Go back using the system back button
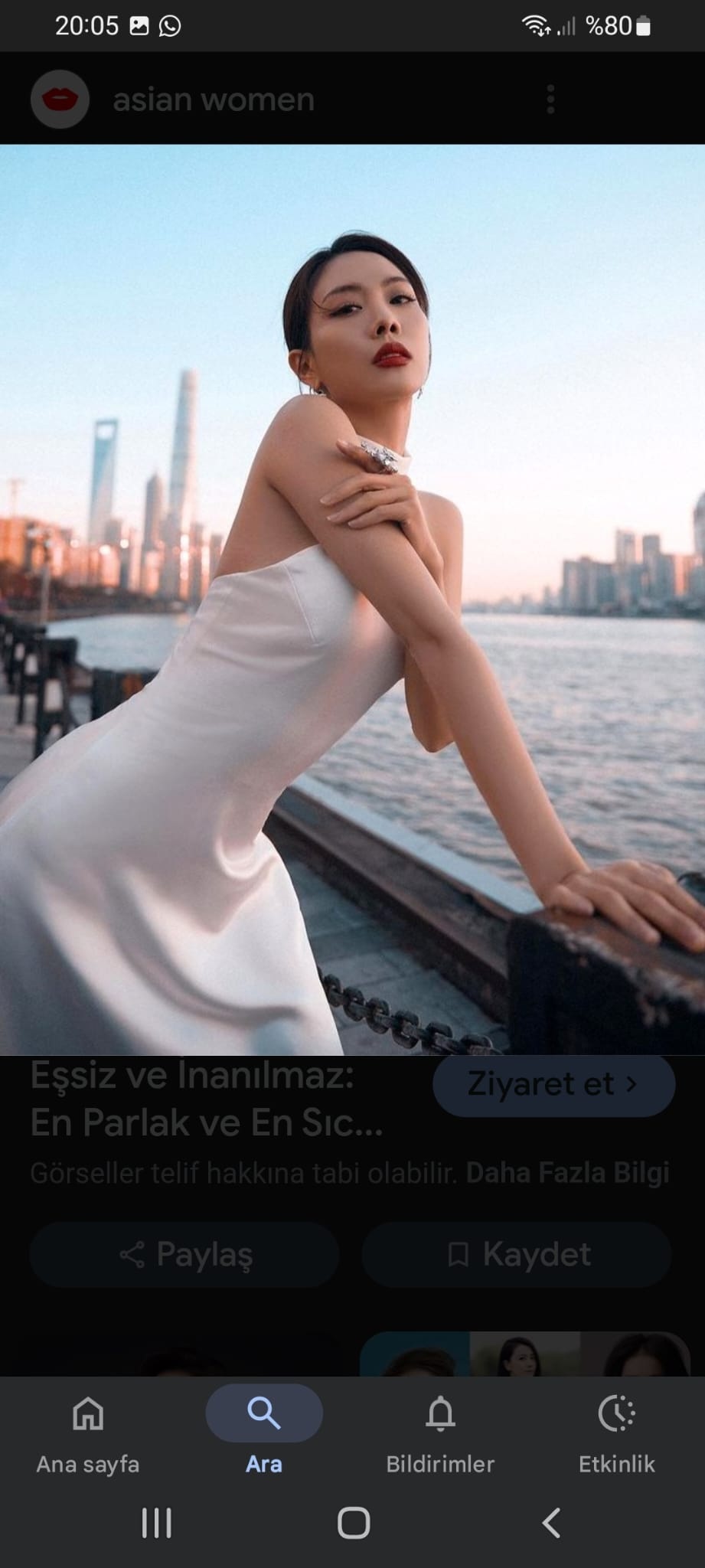The height and width of the screenshot is (1568, 705). click(x=550, y=1523)
